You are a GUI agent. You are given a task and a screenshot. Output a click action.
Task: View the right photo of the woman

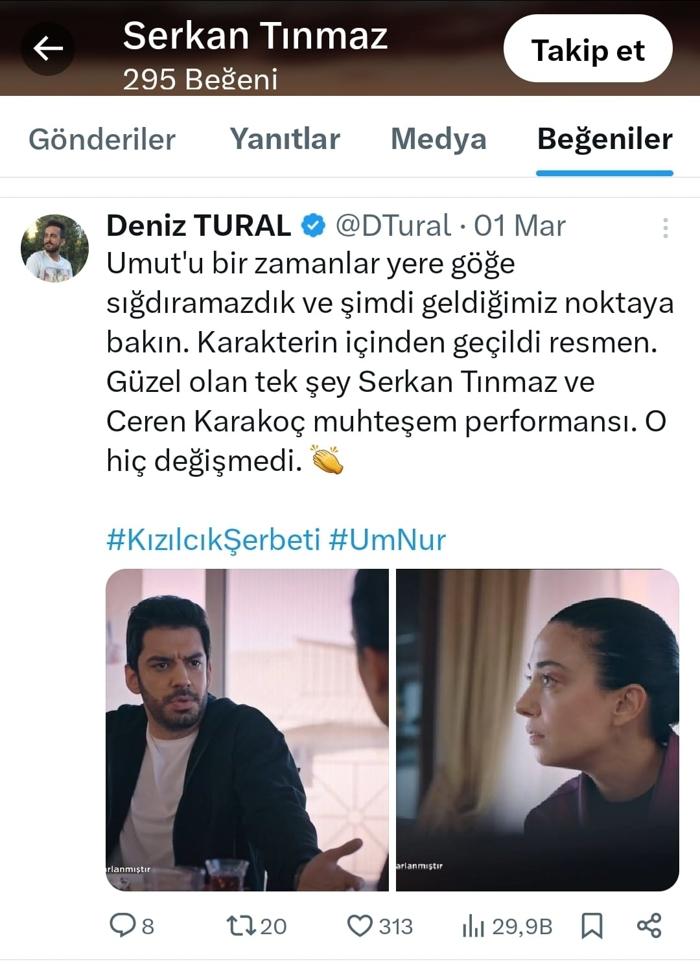pyautogui.click(x=537, y=730)
